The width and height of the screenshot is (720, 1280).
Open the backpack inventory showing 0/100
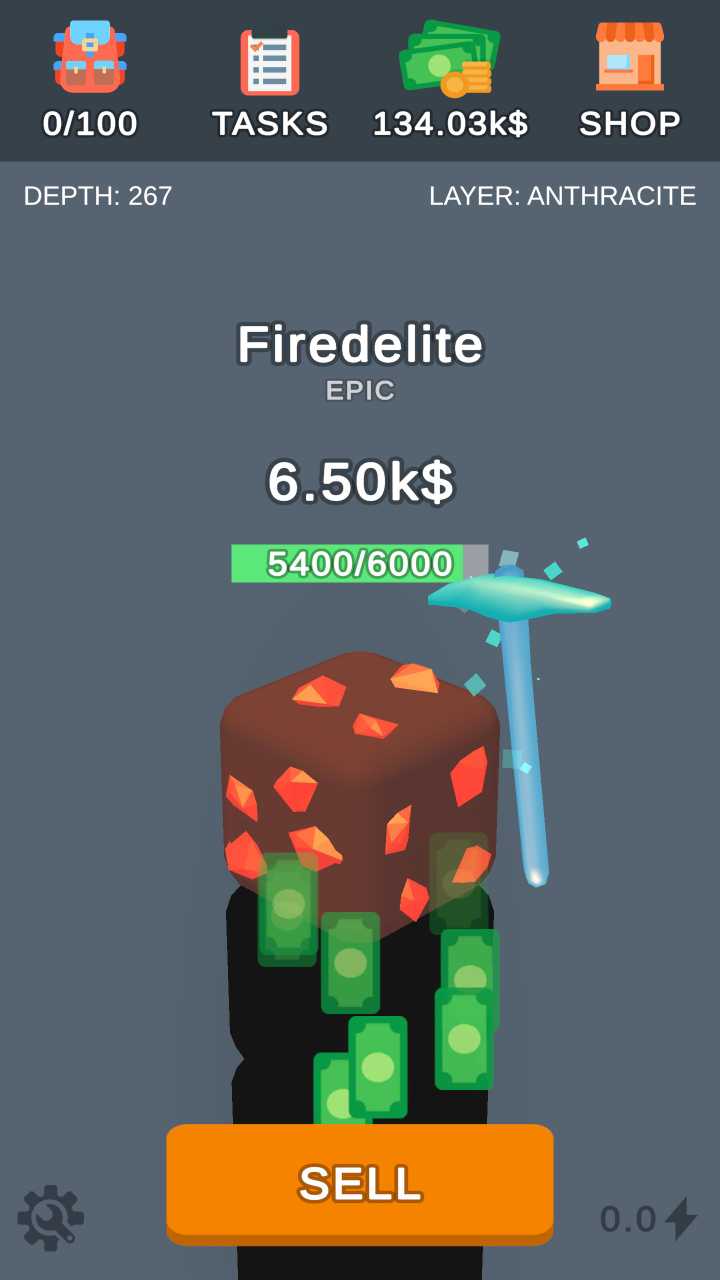[x=90, y=80]
